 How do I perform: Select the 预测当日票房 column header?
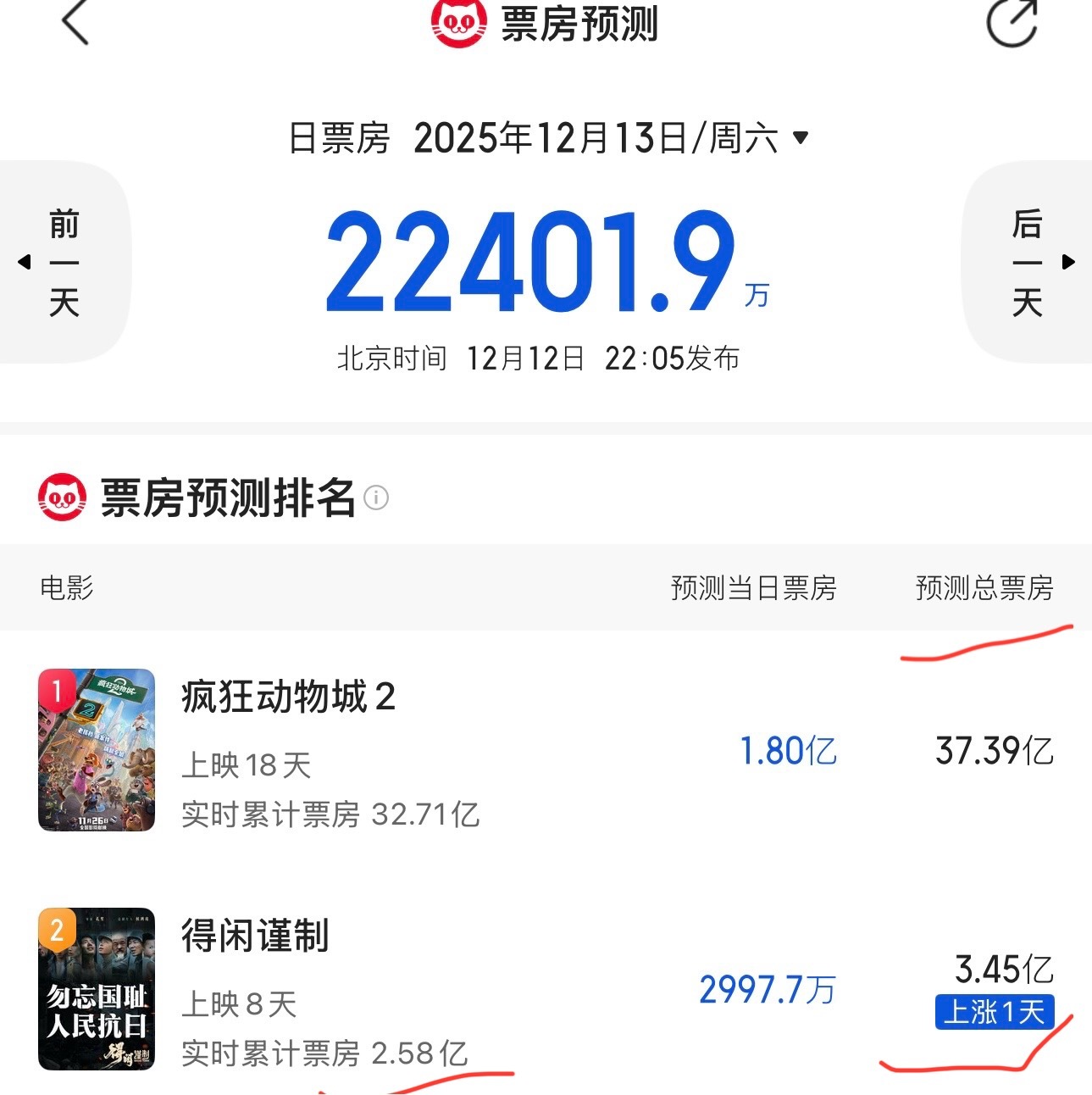752,587
